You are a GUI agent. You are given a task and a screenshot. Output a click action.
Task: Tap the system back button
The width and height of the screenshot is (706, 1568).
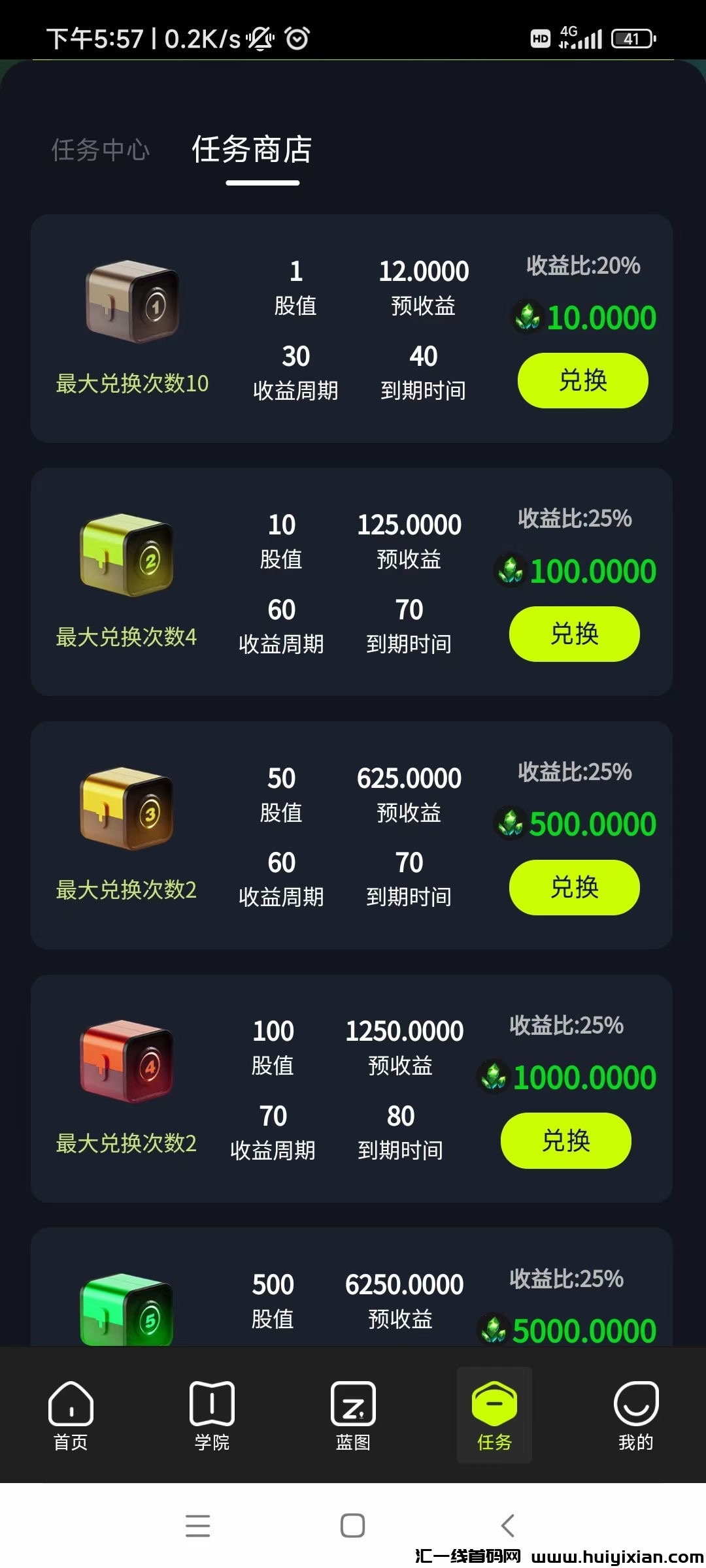click(508, 1526)
